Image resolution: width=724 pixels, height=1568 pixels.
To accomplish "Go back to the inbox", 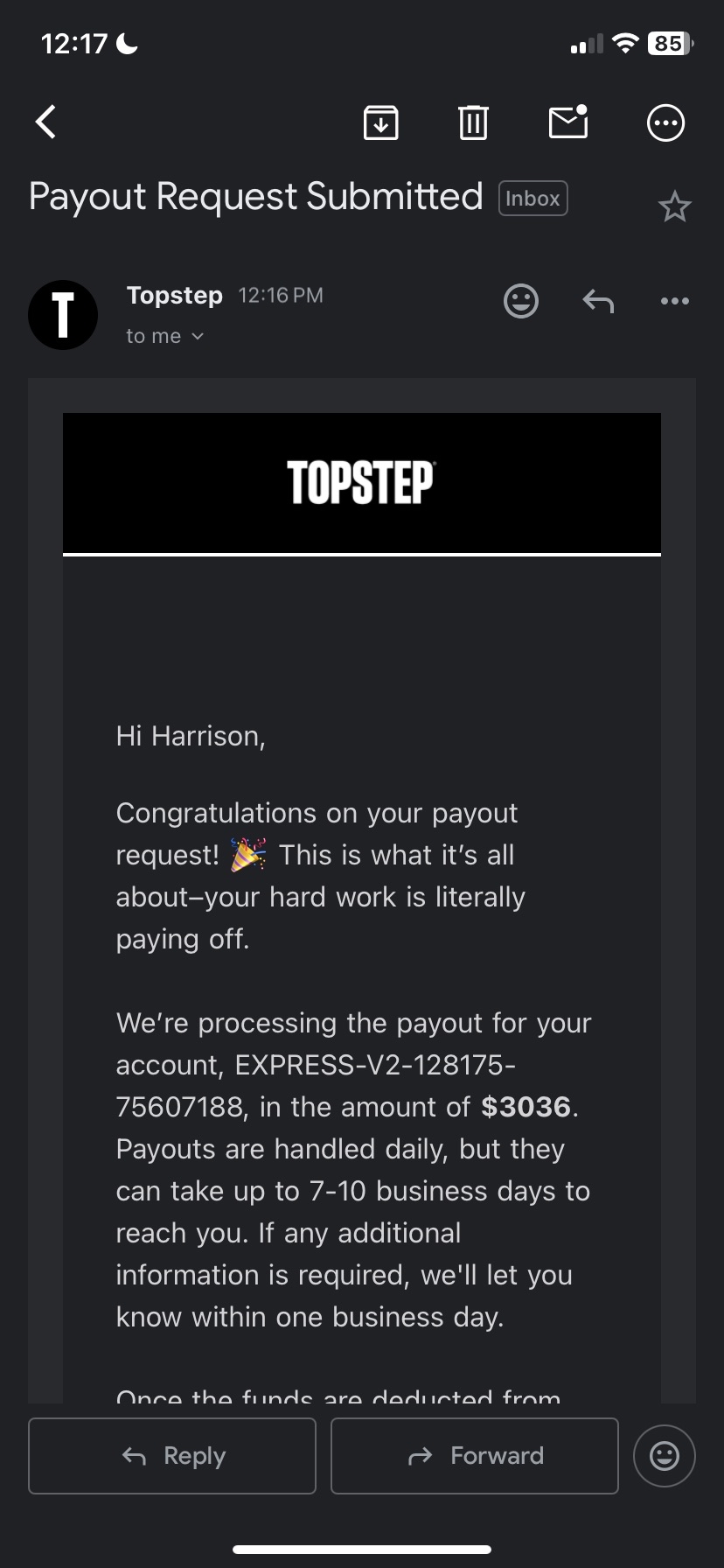I will (46, 122).
